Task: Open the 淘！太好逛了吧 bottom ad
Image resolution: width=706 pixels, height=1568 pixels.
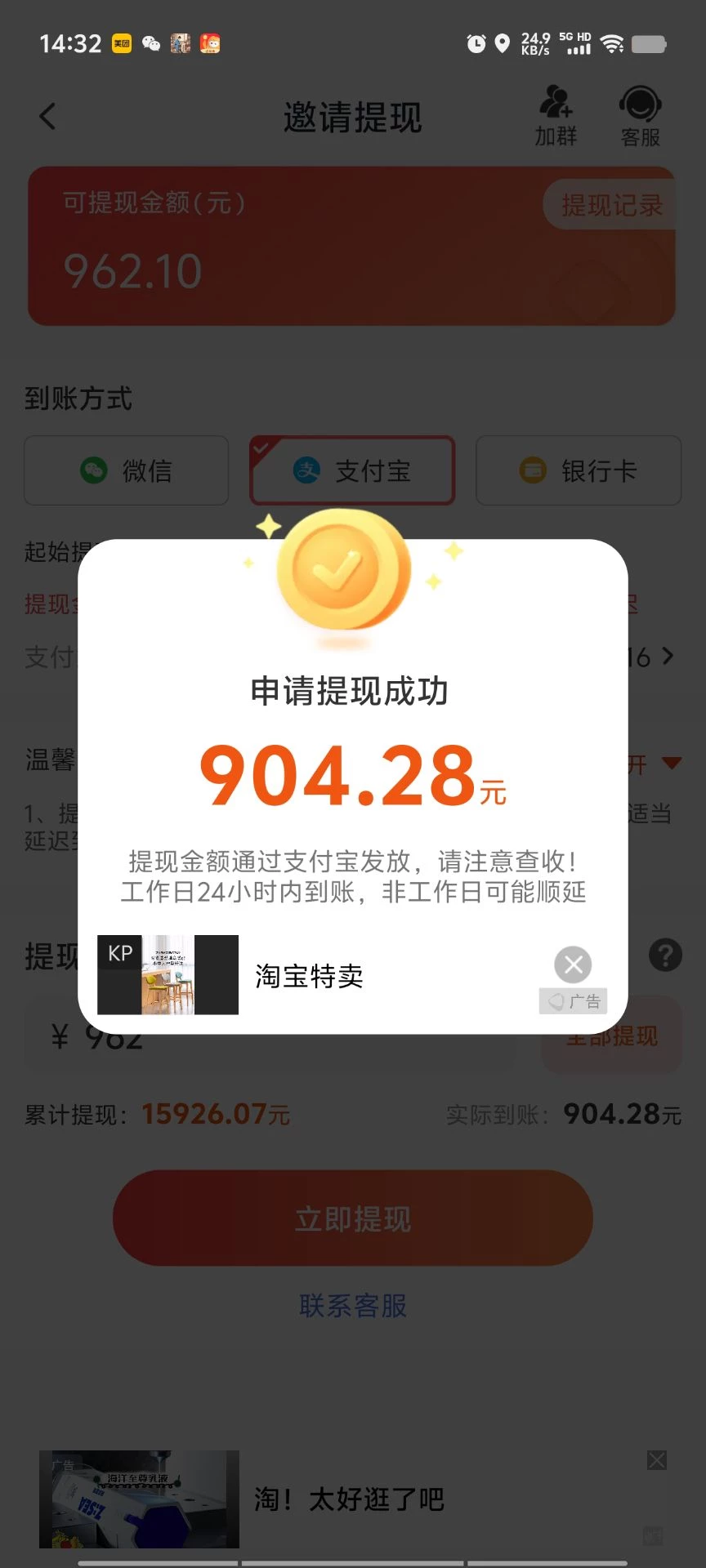Action: (x=348, y=1499)
